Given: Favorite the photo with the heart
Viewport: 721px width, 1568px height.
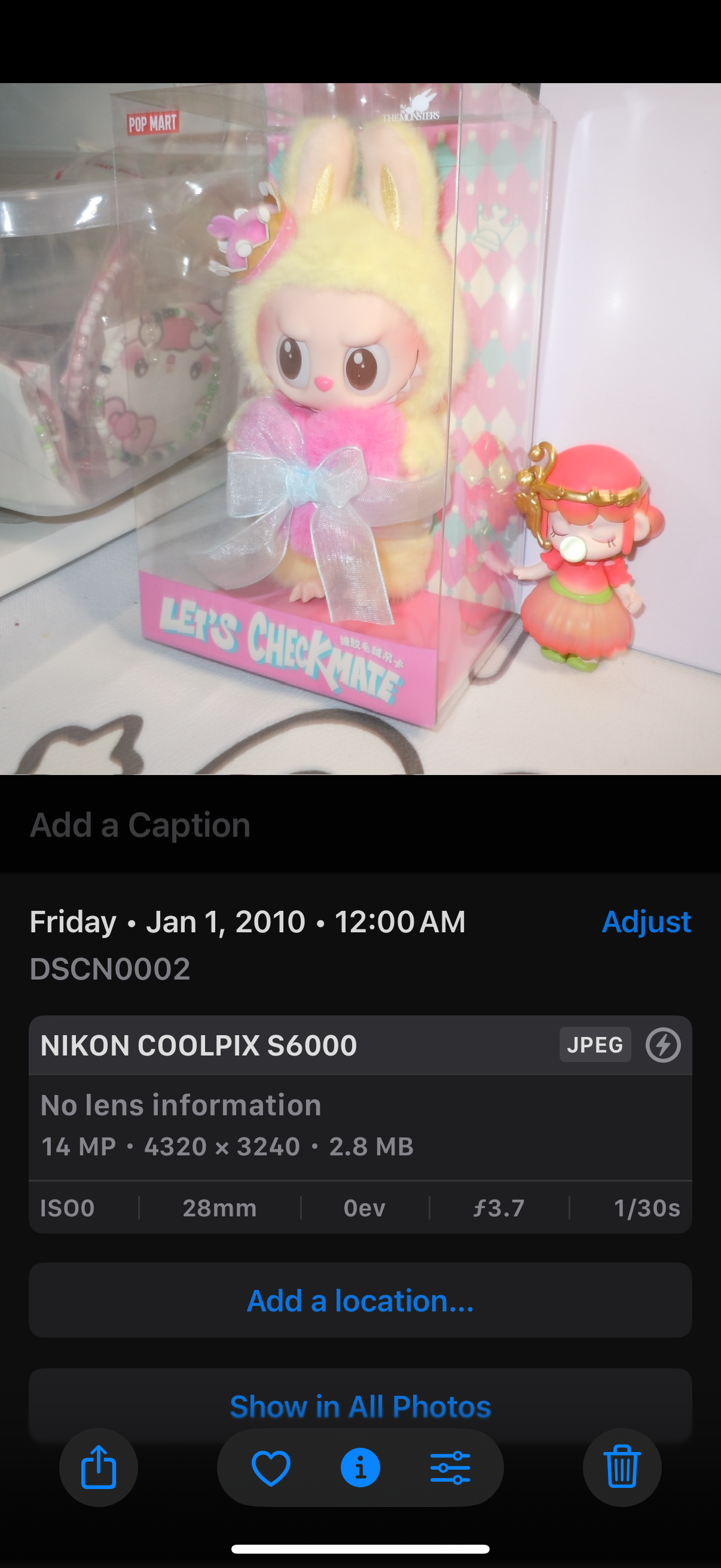Looking at the screenshot, I should coord(271,1467).
